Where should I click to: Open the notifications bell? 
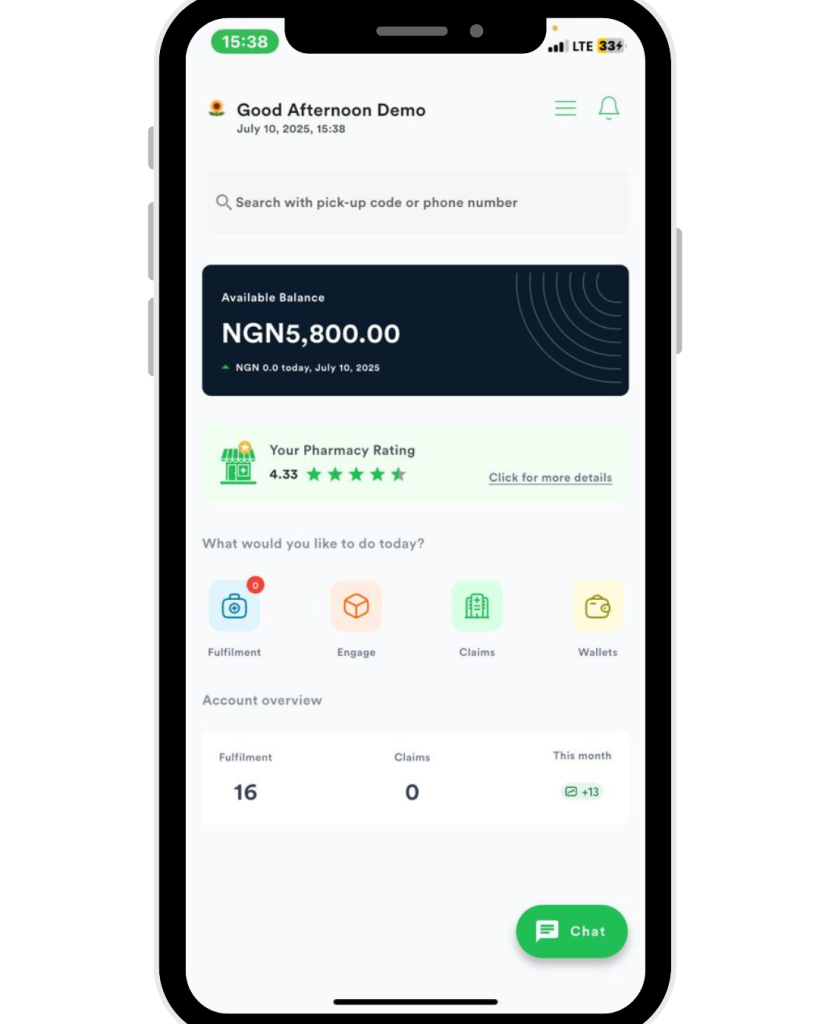click(x=608, y=108)
